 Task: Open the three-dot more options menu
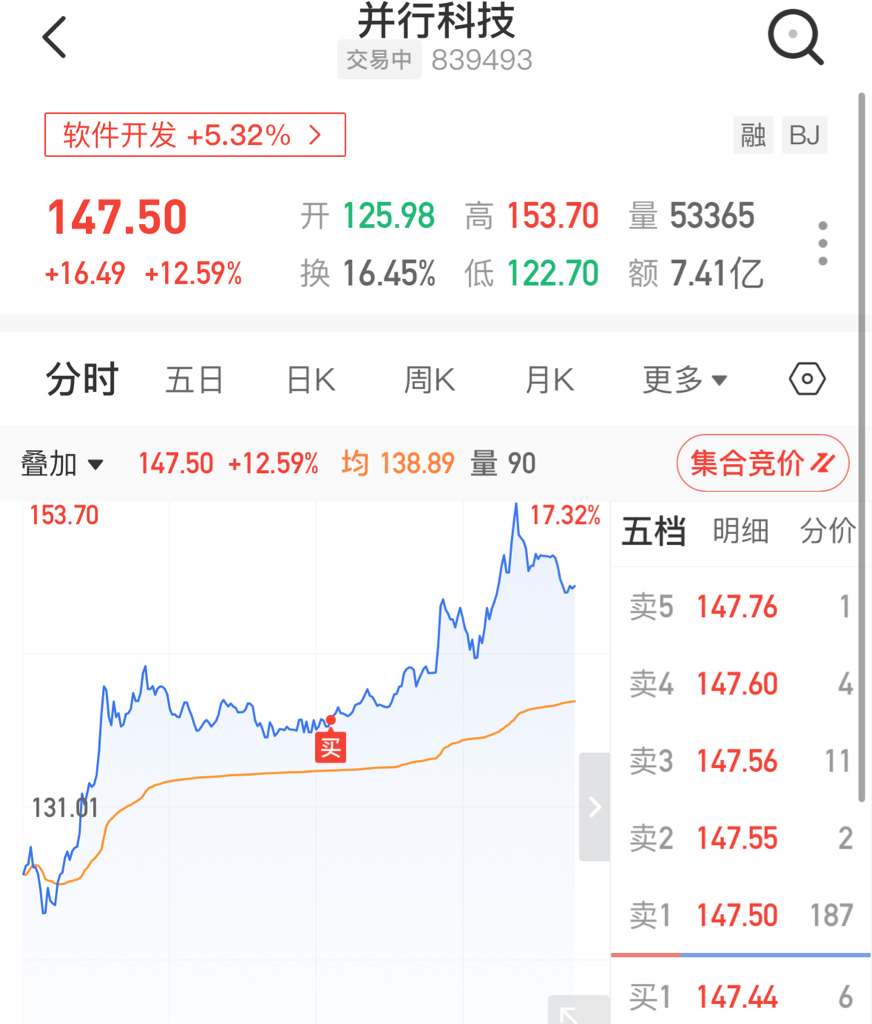[x=822, y=242]
